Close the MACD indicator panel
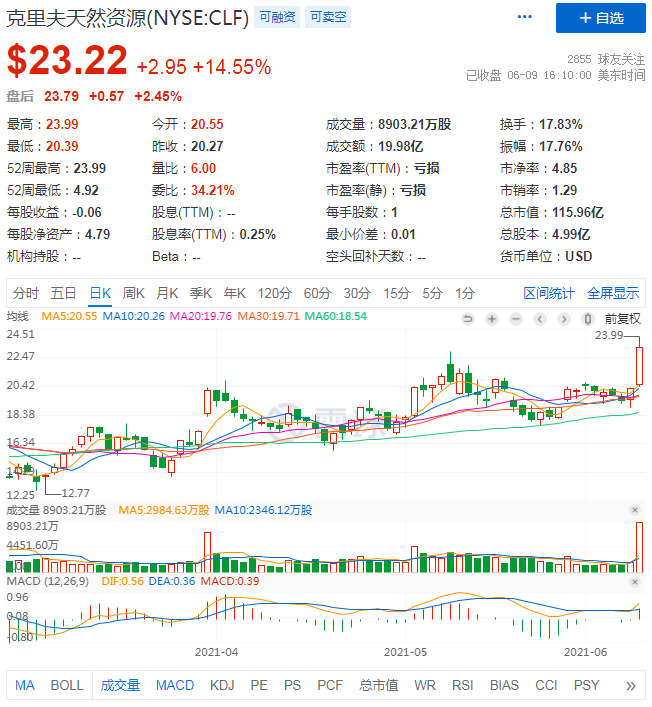Image resolution: width=652 pixels, height=707 pixels. click(636, 581)
